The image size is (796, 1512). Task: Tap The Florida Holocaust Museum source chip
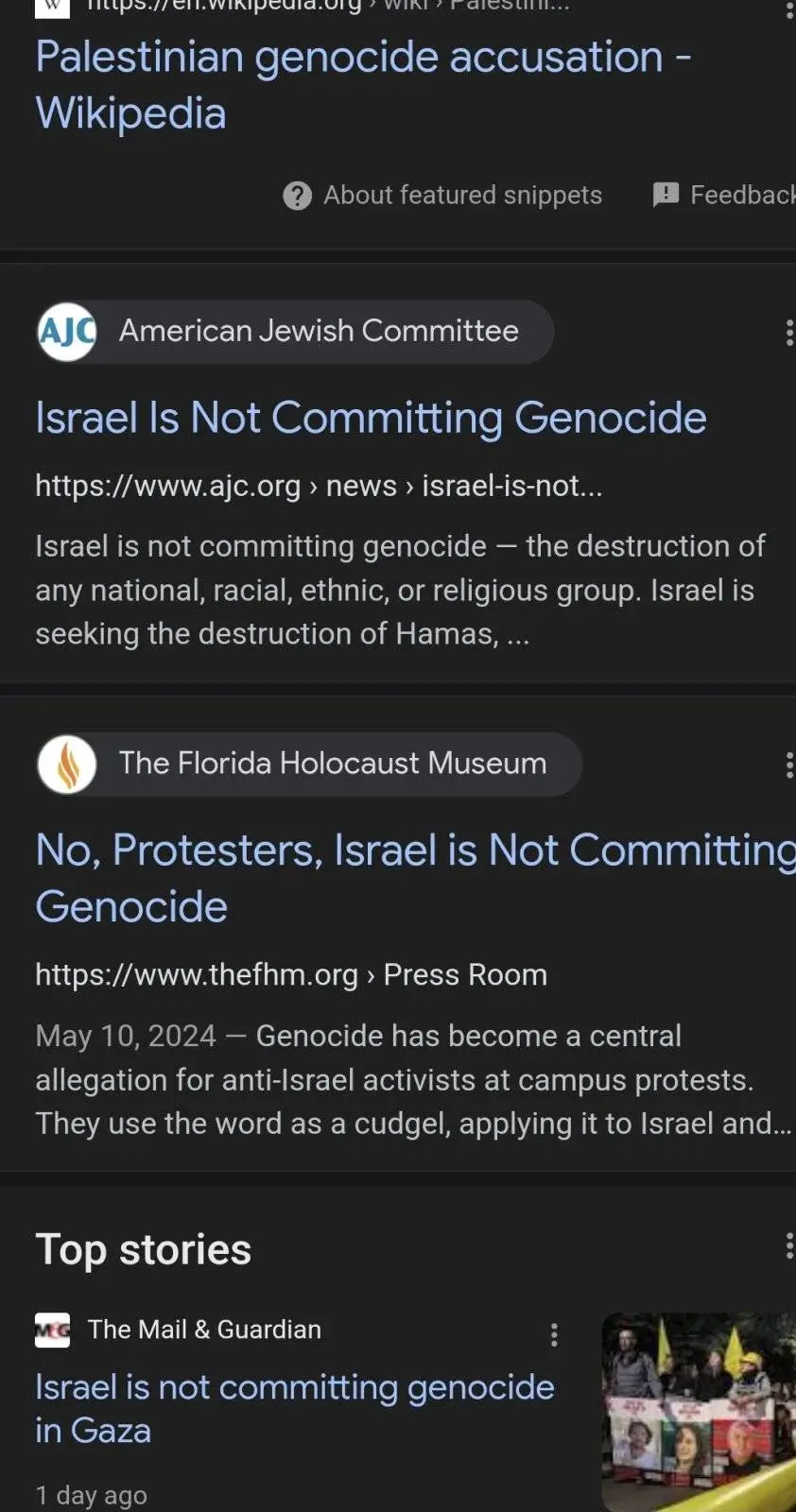tap(309, 764)
